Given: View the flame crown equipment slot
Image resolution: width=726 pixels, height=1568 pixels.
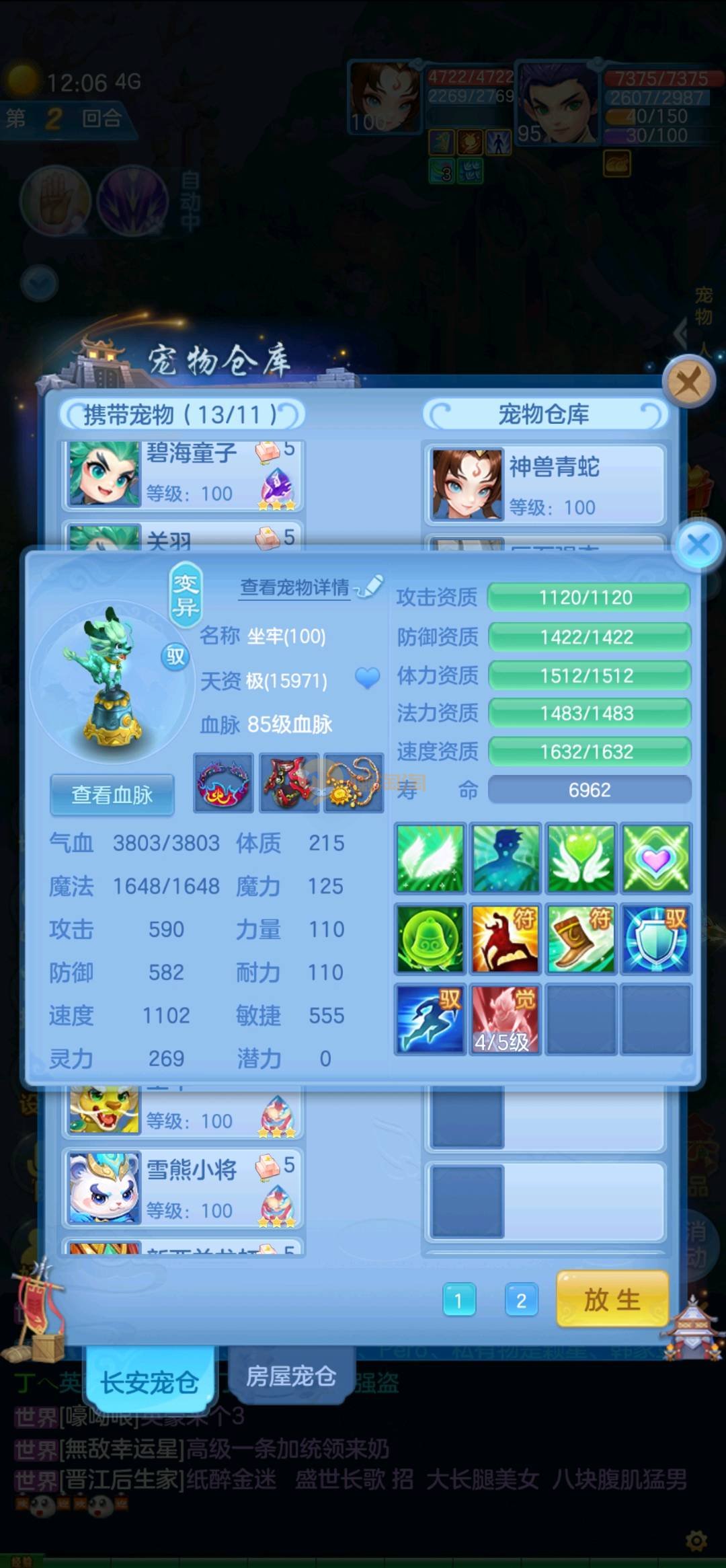Looking at the screenshot, I should pyautogui.click(x=223, y=783).
